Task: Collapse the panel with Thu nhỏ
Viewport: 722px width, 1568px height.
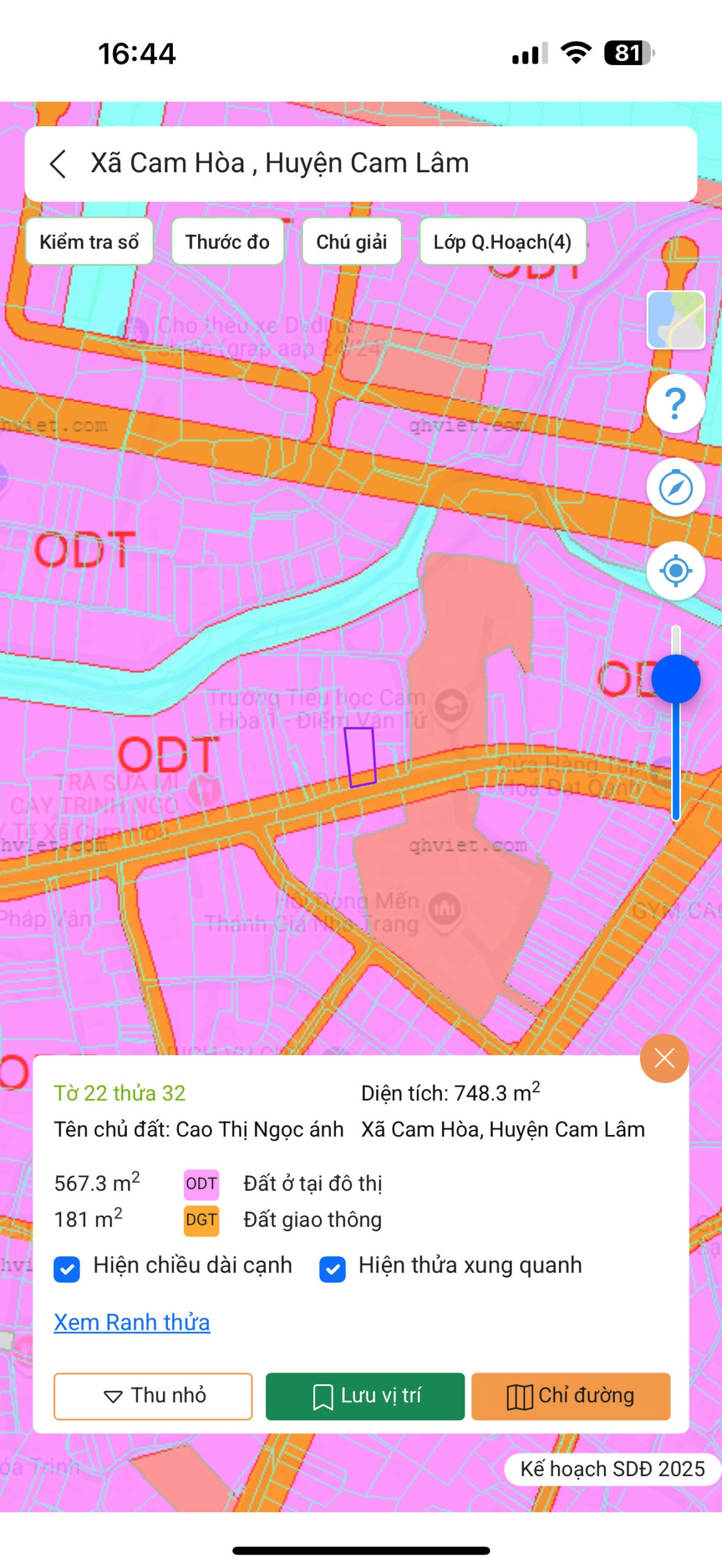Action: [x=153, y=1396]
